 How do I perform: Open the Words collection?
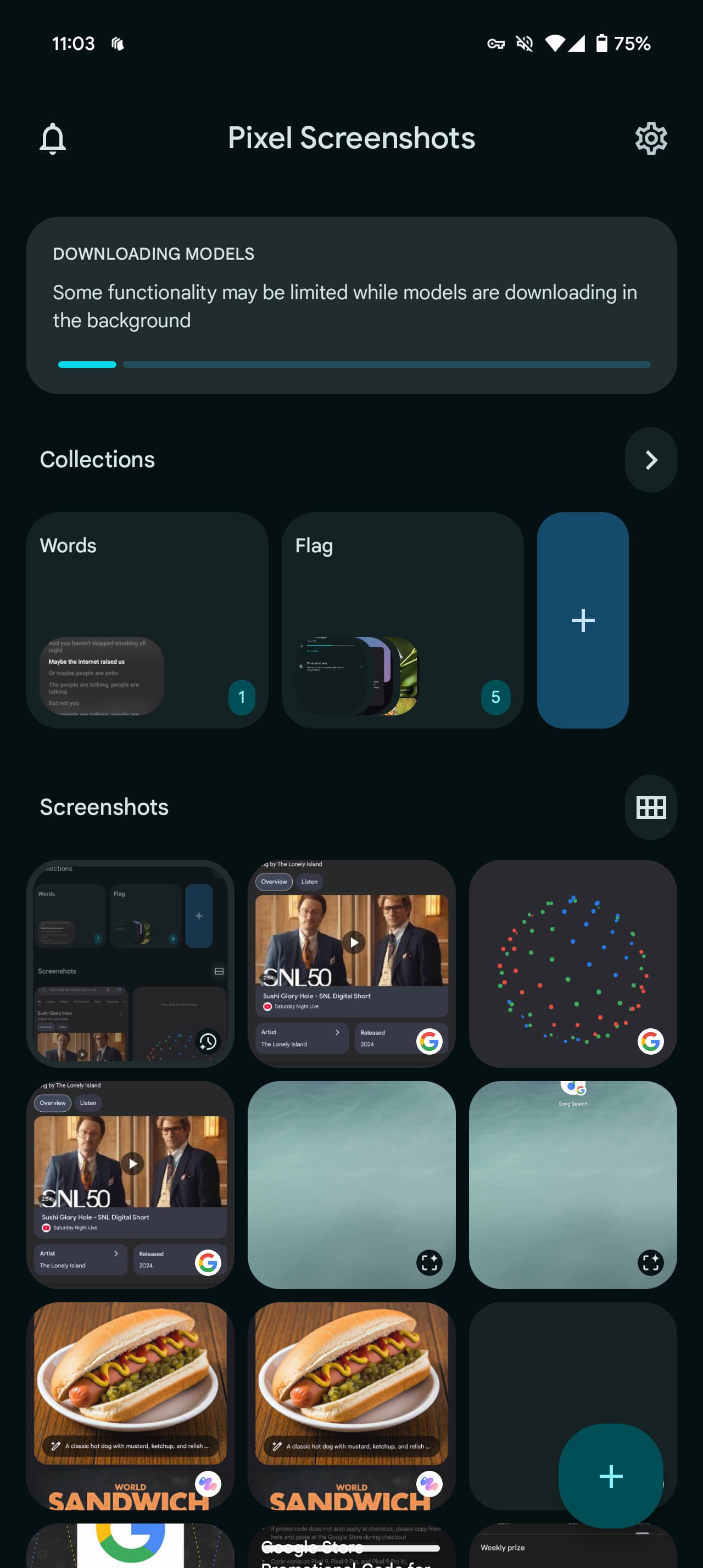coord(147,620)
